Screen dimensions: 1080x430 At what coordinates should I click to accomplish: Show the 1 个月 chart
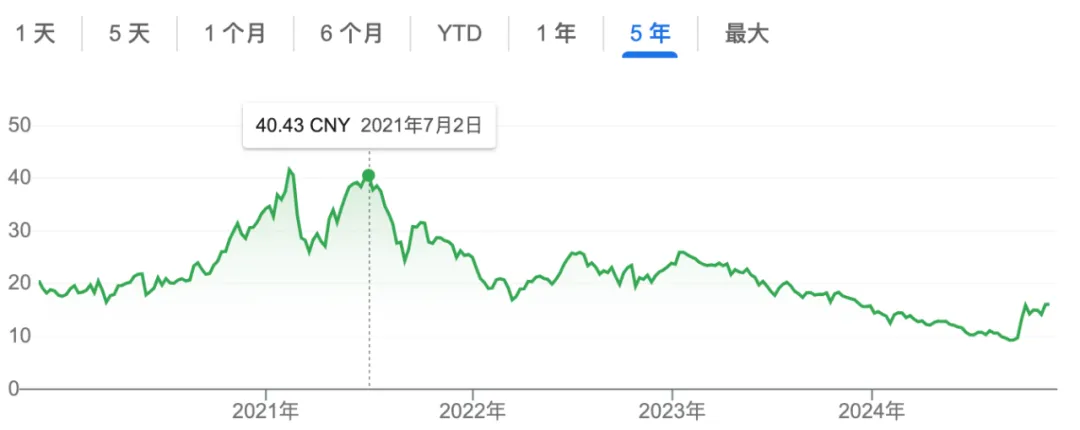coord(235,33)
